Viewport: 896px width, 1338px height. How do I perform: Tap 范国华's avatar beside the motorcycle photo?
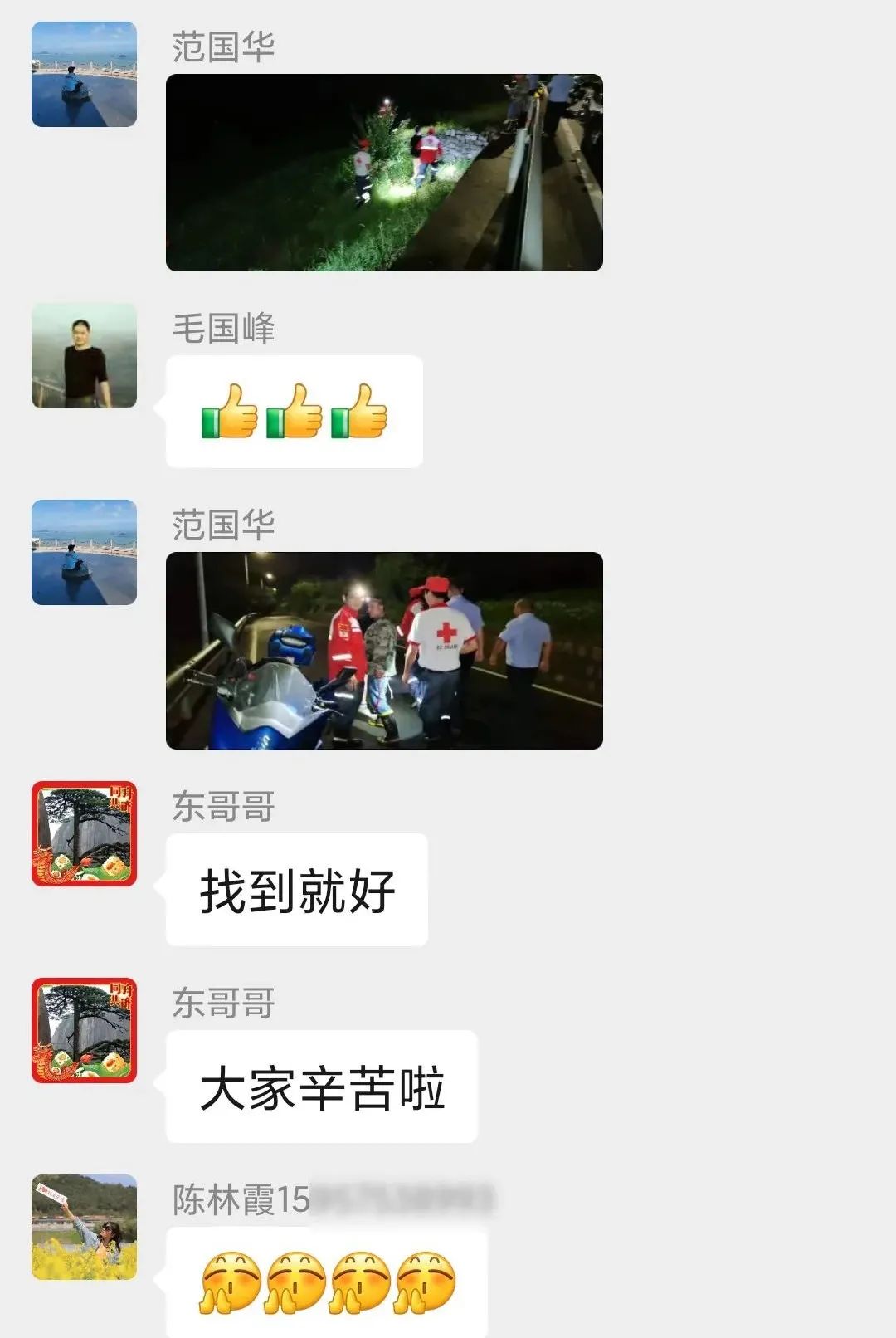[x=84, y=553]
